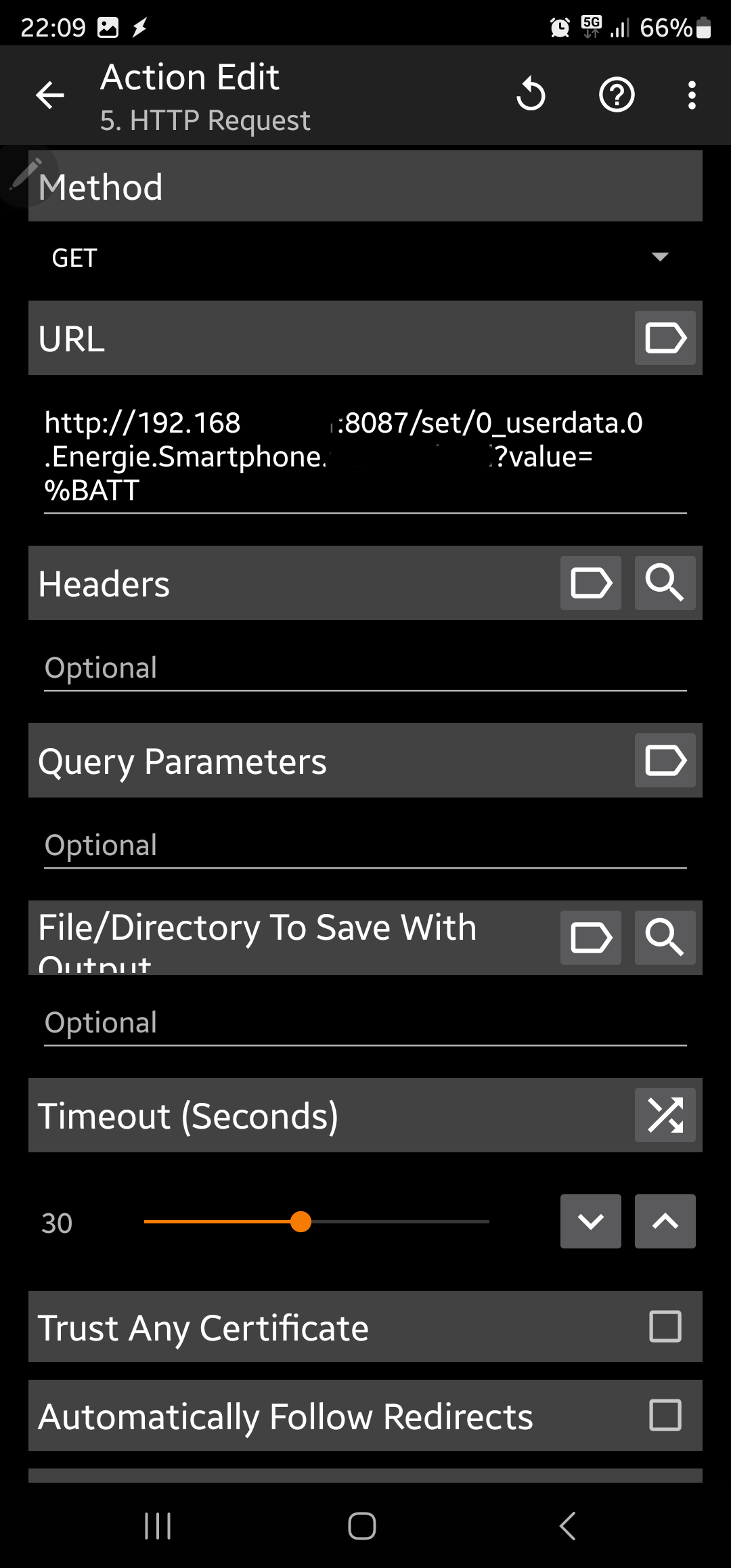Open the help question mark icon
Screen dimensions: 731x1568
[x=617, y=95]
